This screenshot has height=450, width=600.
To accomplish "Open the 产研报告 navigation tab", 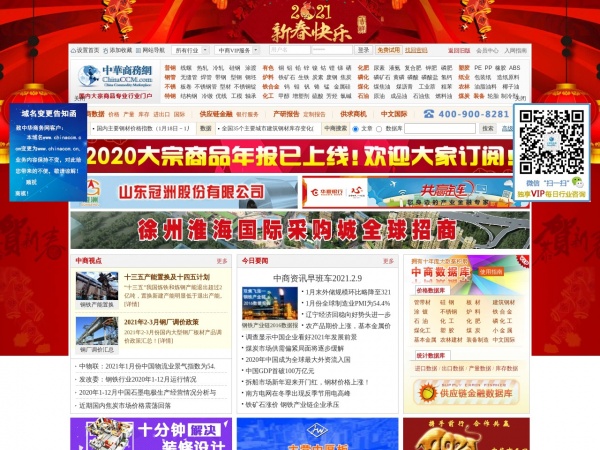I will [286, 114].
